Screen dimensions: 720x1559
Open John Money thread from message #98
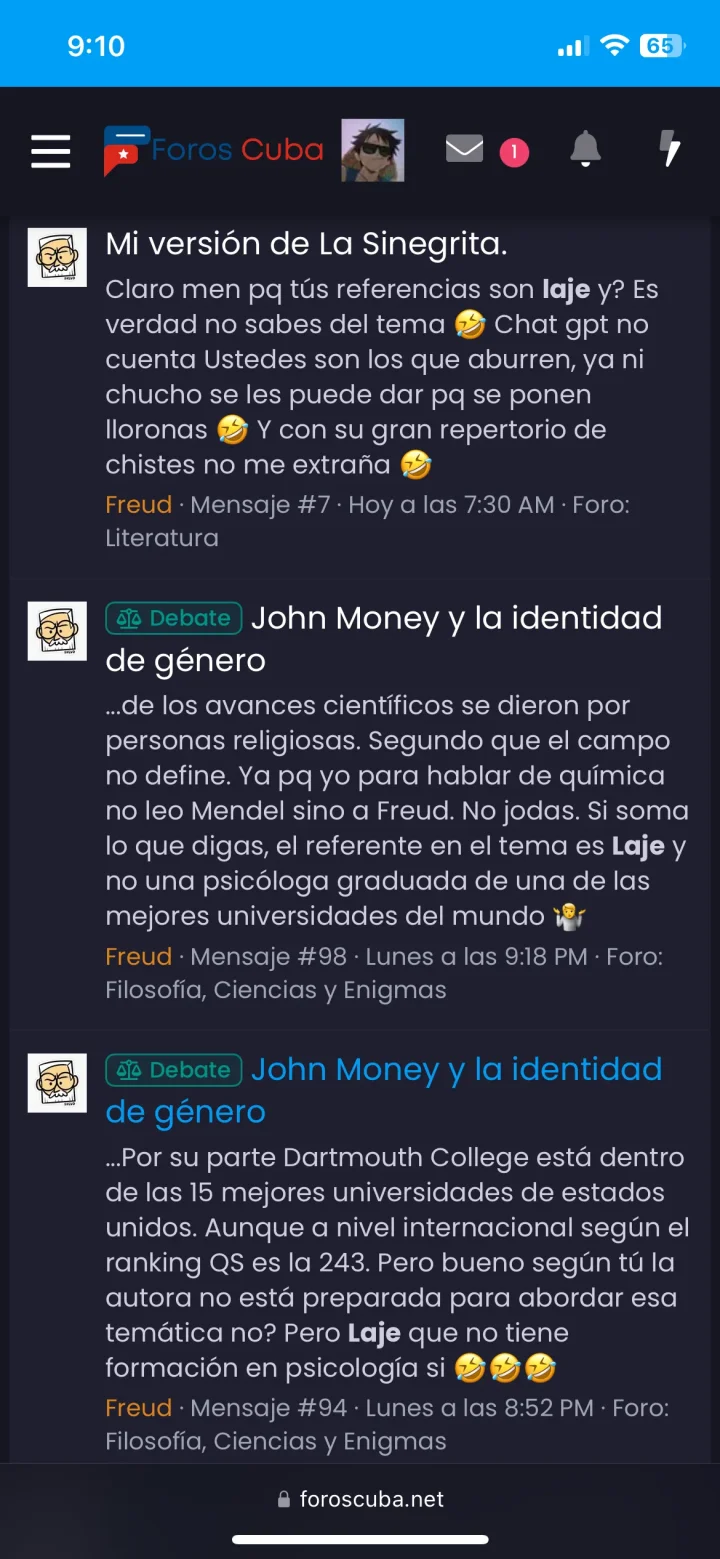click(x=384, y=639)
